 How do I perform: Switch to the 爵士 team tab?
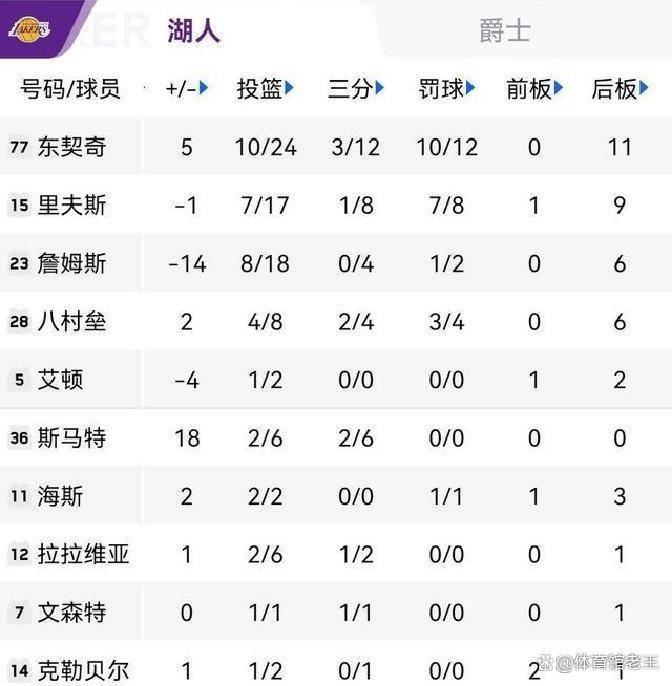pos(504,30)
